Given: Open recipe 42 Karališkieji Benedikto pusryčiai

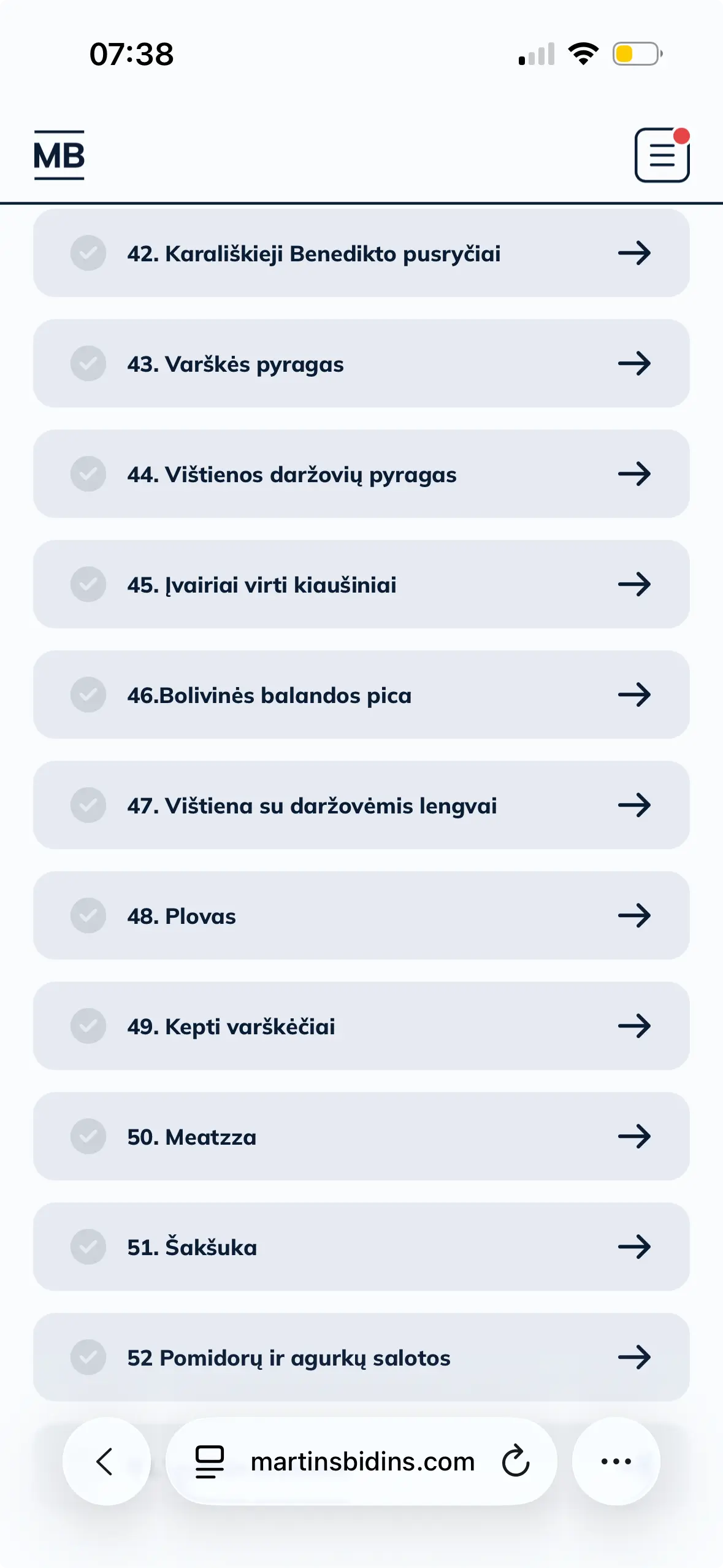Looking at the screenshot, I should [361, 253].
